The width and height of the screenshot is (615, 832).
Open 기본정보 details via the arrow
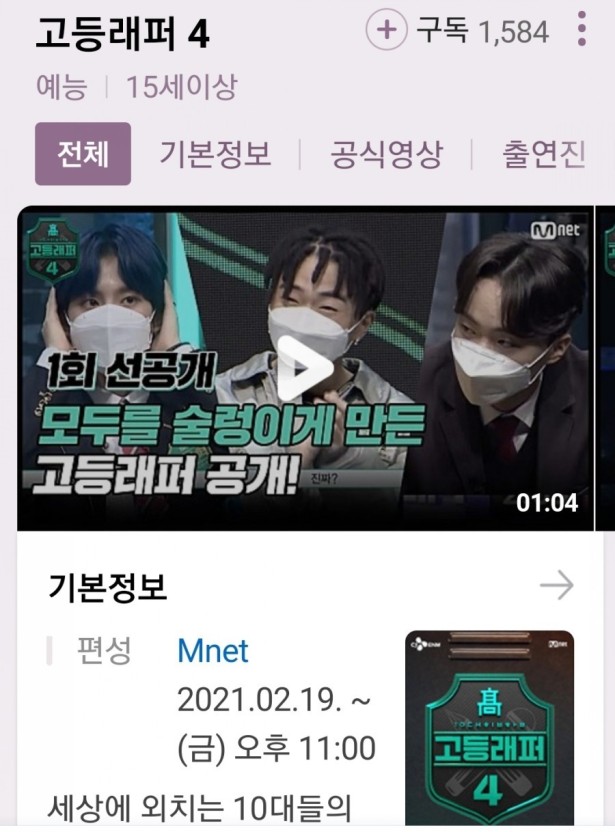[x=556, y=587]
